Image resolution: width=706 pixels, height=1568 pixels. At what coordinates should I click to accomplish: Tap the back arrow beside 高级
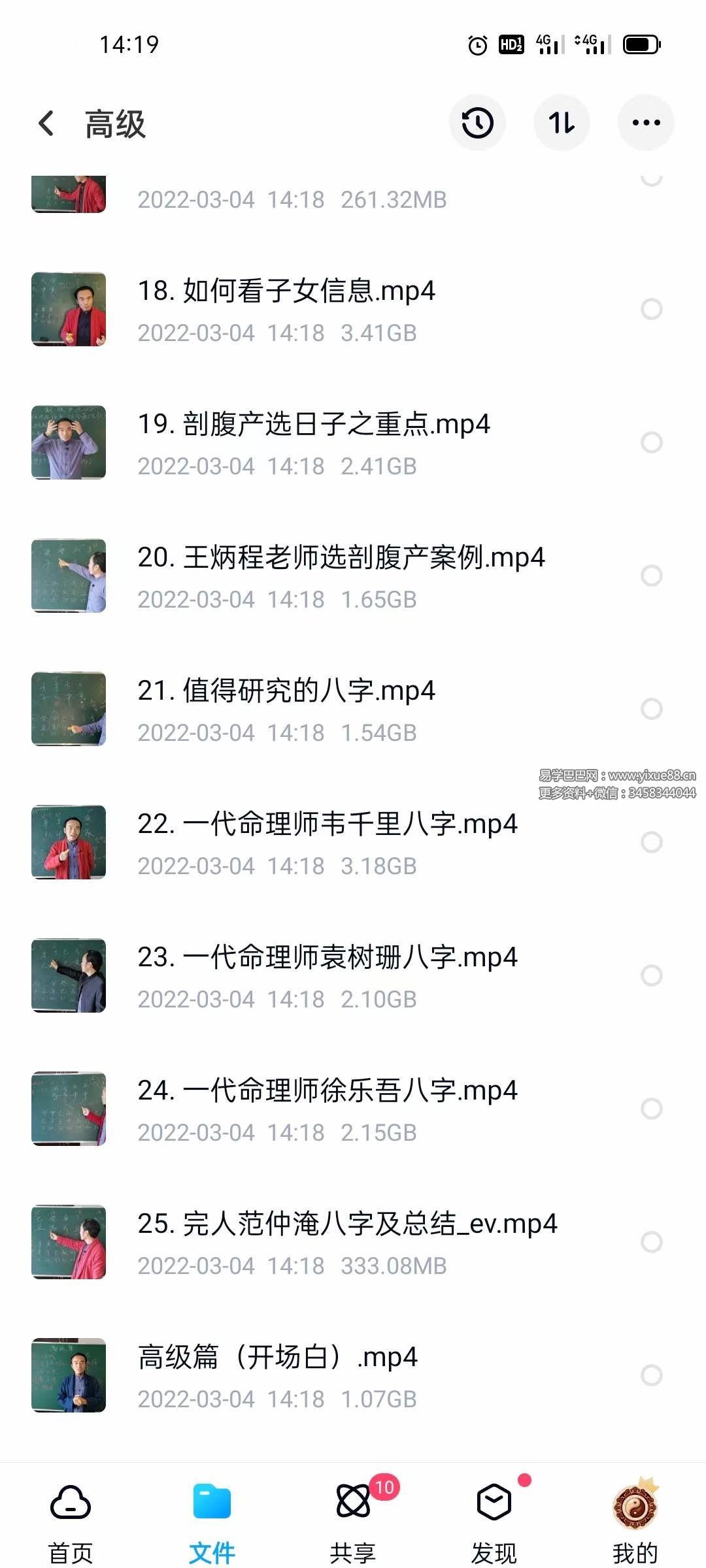(46, 123)
